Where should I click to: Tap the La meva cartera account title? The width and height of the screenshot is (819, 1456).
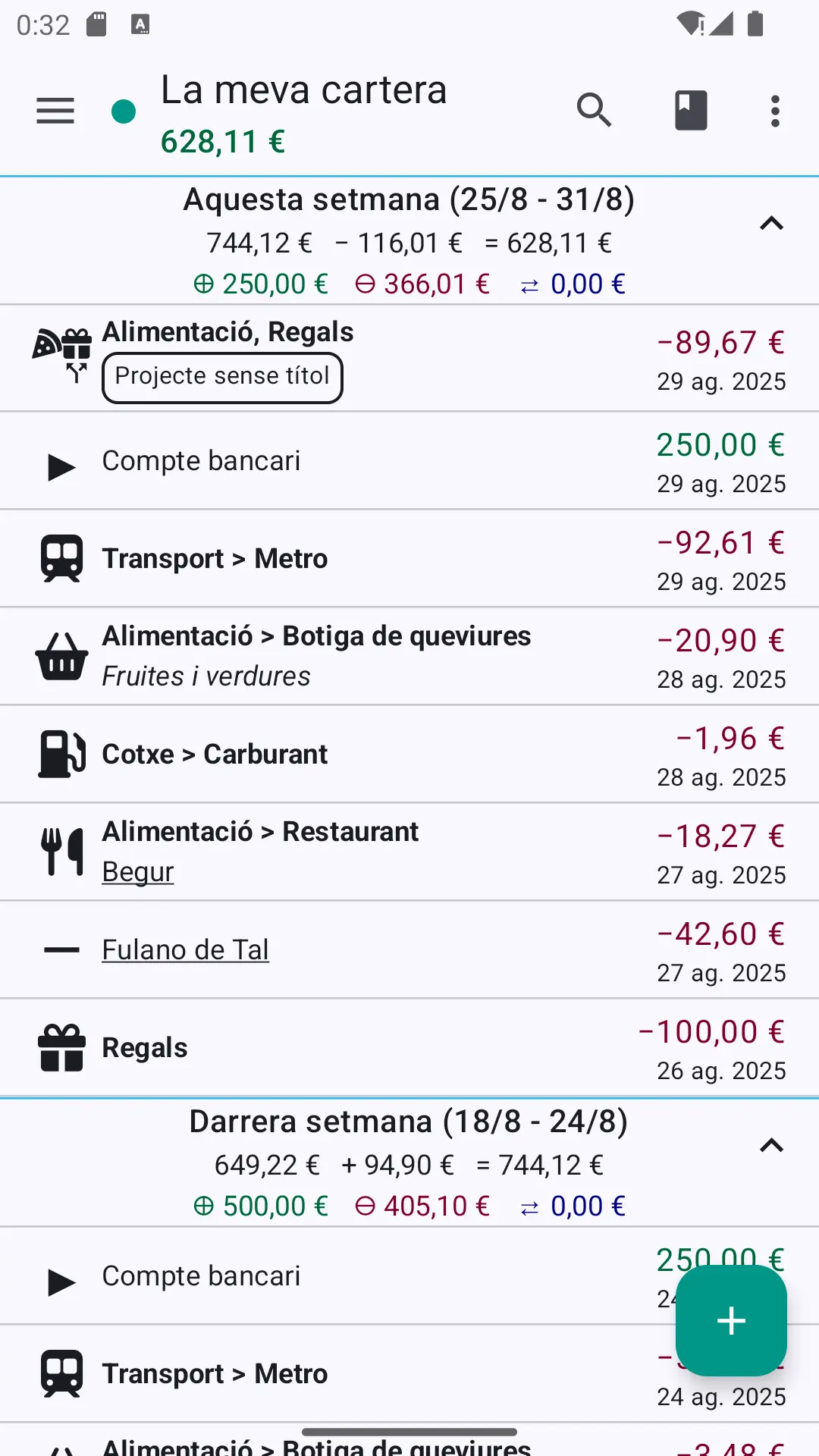[303, 90]
